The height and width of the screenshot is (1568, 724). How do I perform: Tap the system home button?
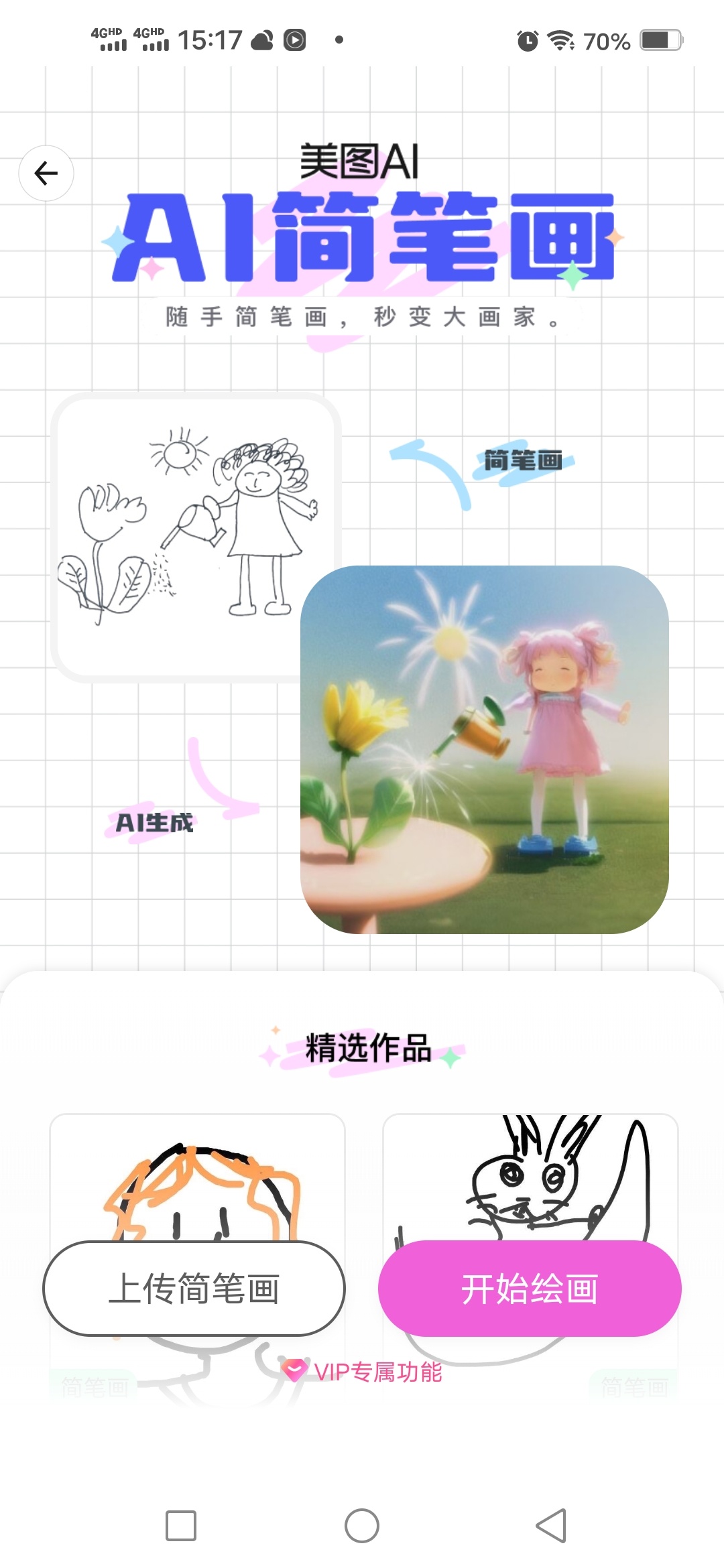[362, 1526]
